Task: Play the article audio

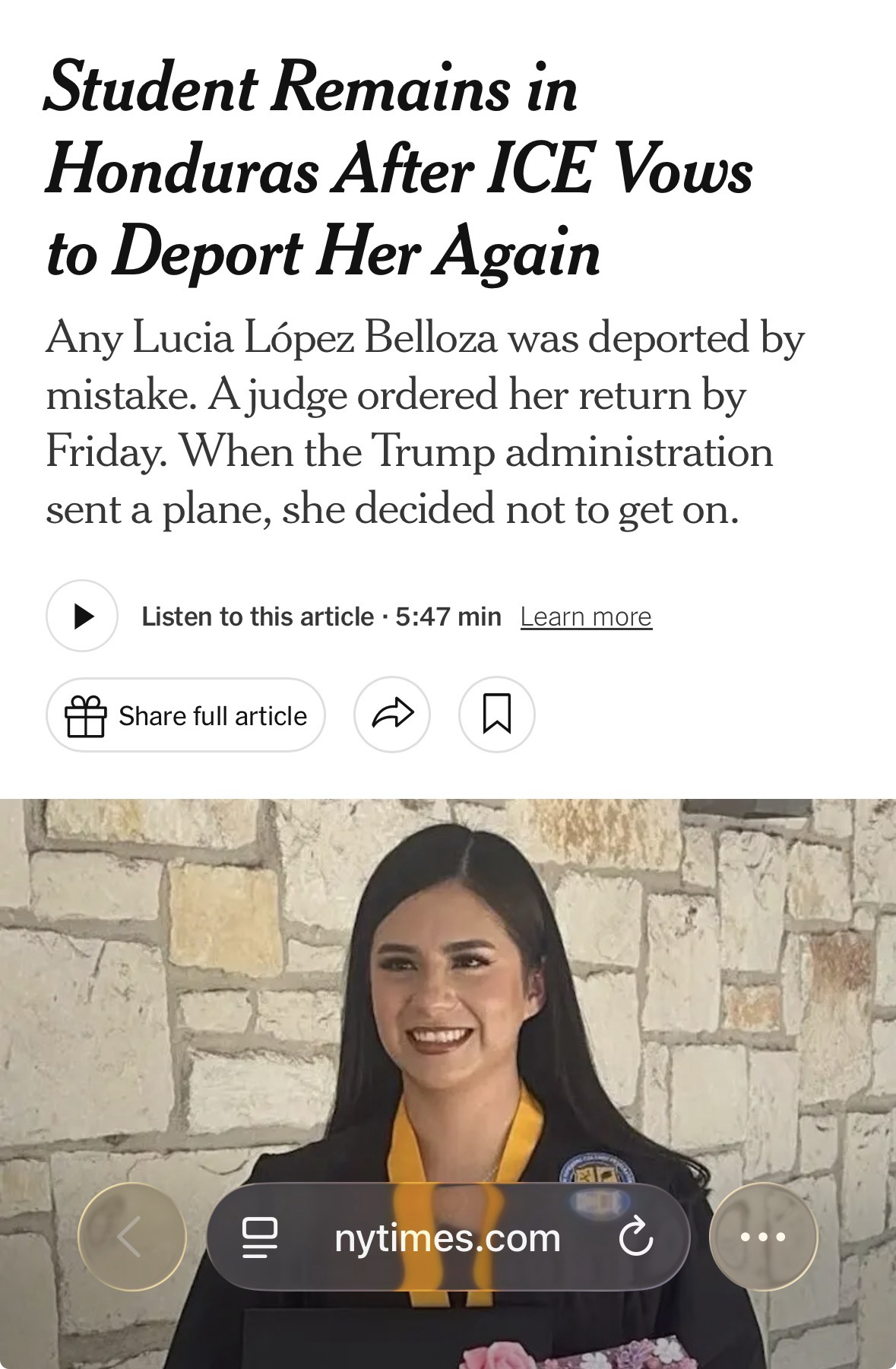Action: (82, 616)
